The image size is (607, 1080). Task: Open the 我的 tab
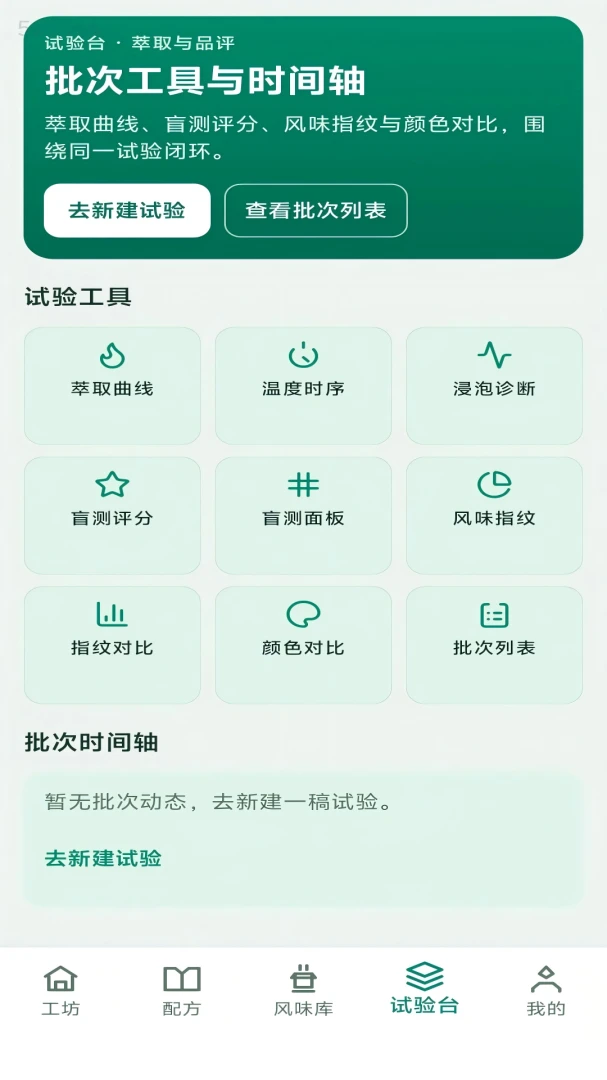pos(546,991)
